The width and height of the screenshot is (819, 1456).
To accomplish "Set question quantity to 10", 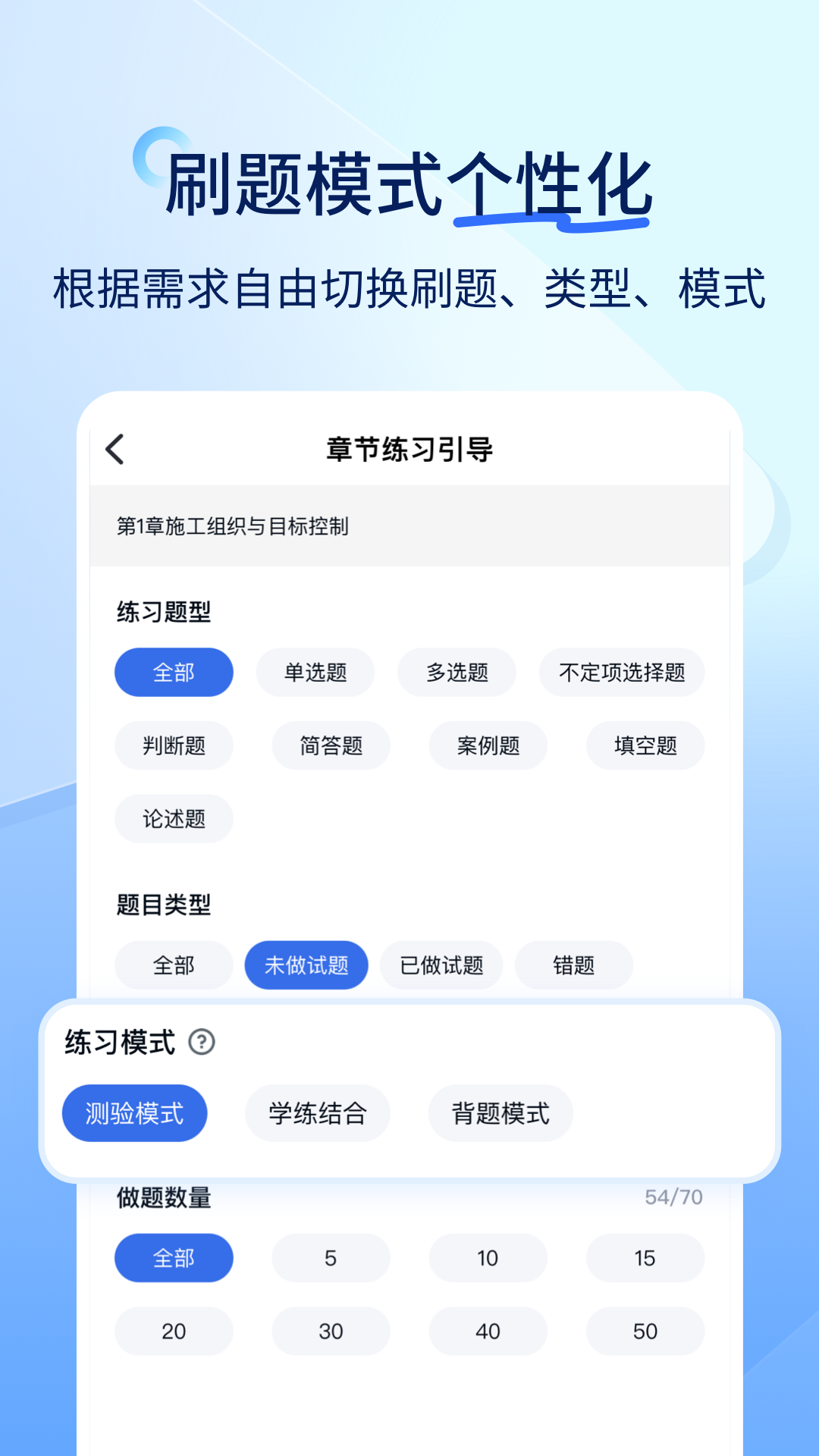I will click(x=488, y=1258).
